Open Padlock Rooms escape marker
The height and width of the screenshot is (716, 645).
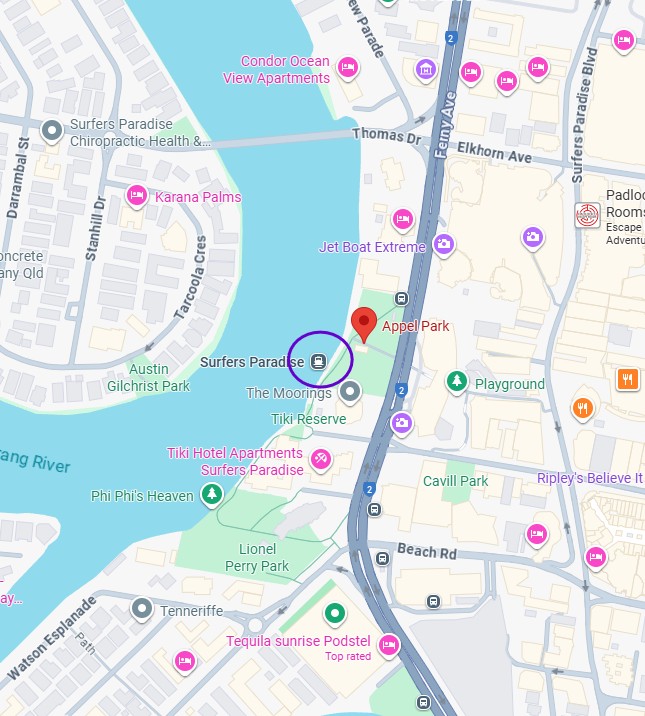click(x=587, y=214)
